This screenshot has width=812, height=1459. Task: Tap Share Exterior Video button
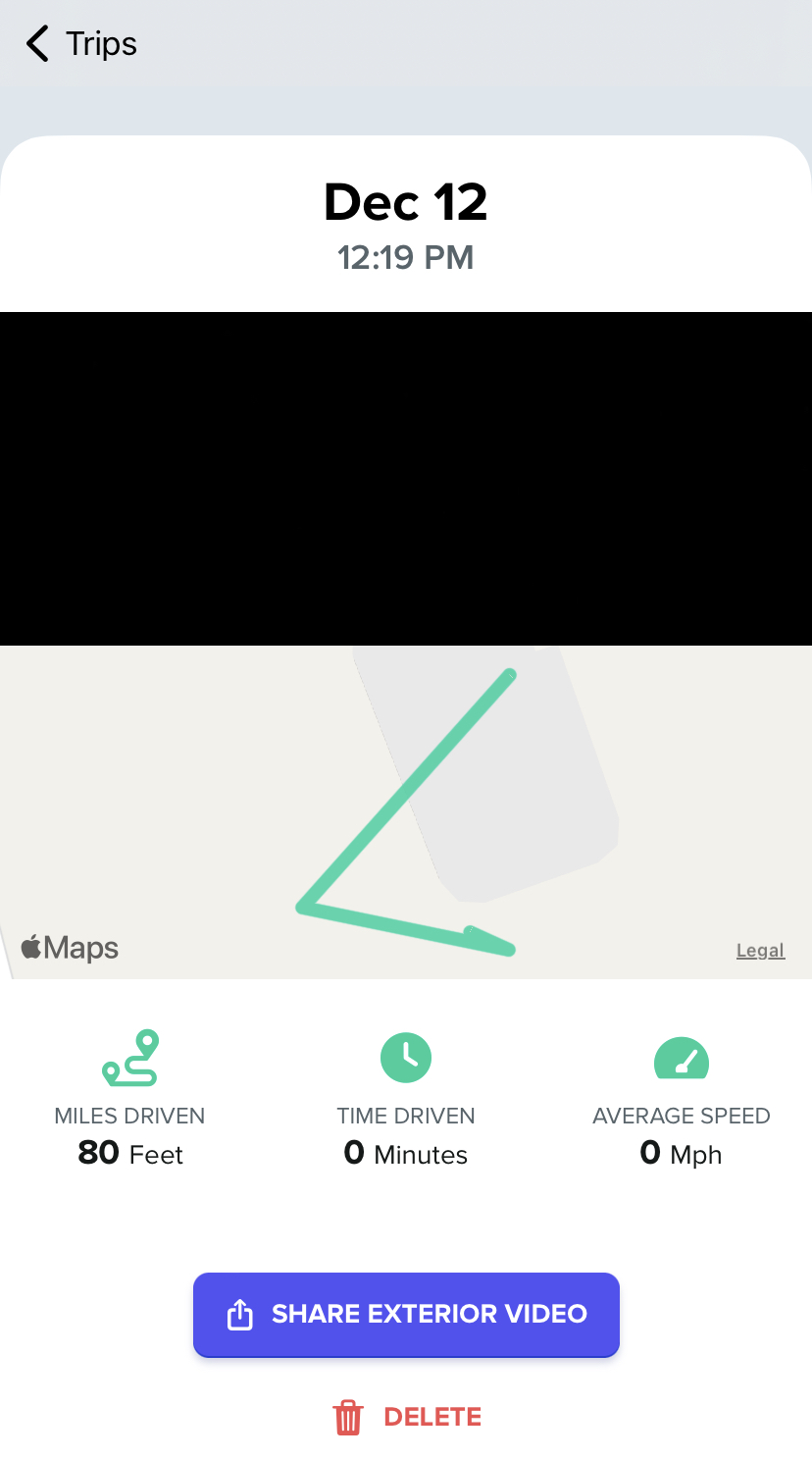[x=406, y=1314]
